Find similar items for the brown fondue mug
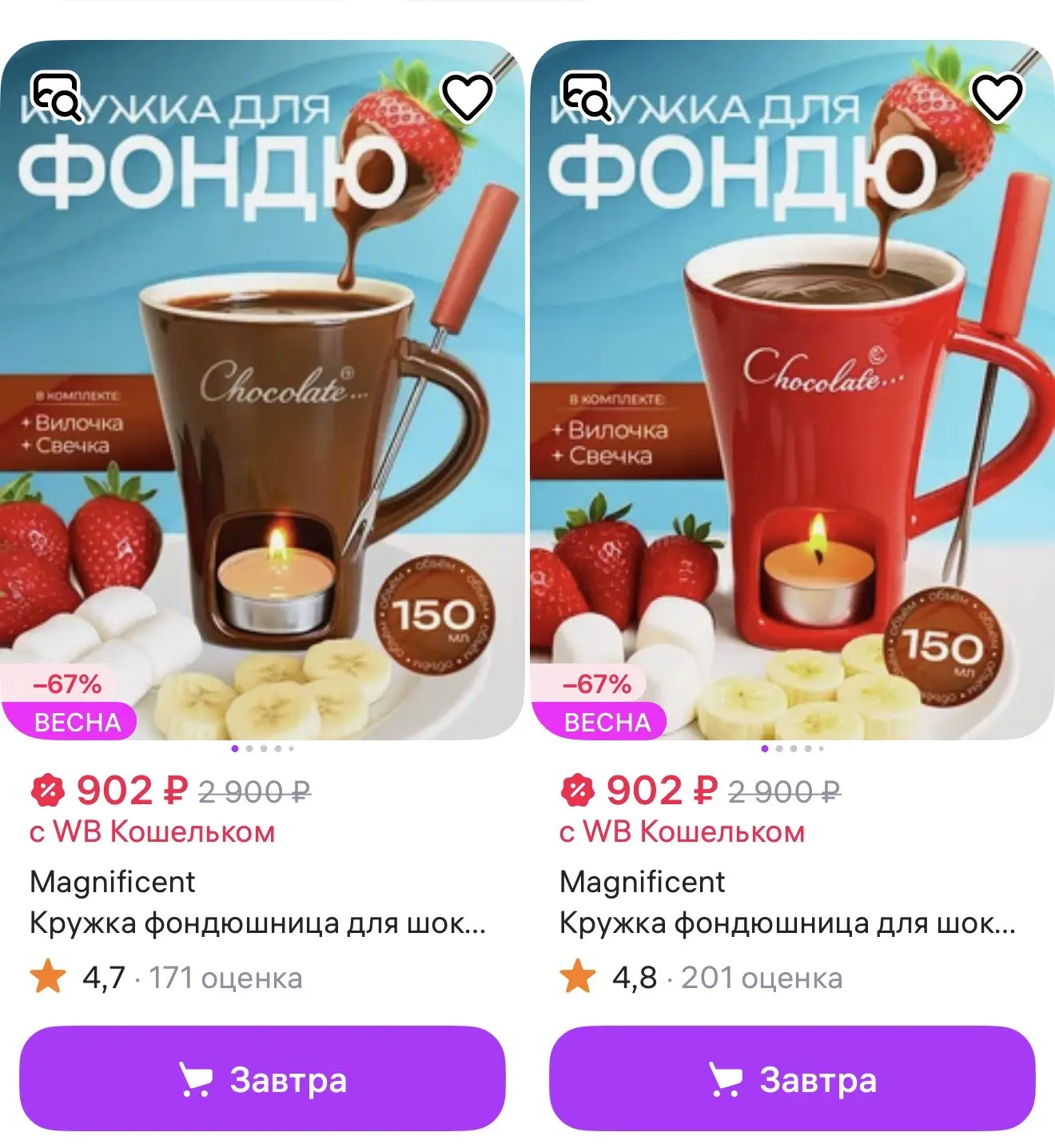 56,96
